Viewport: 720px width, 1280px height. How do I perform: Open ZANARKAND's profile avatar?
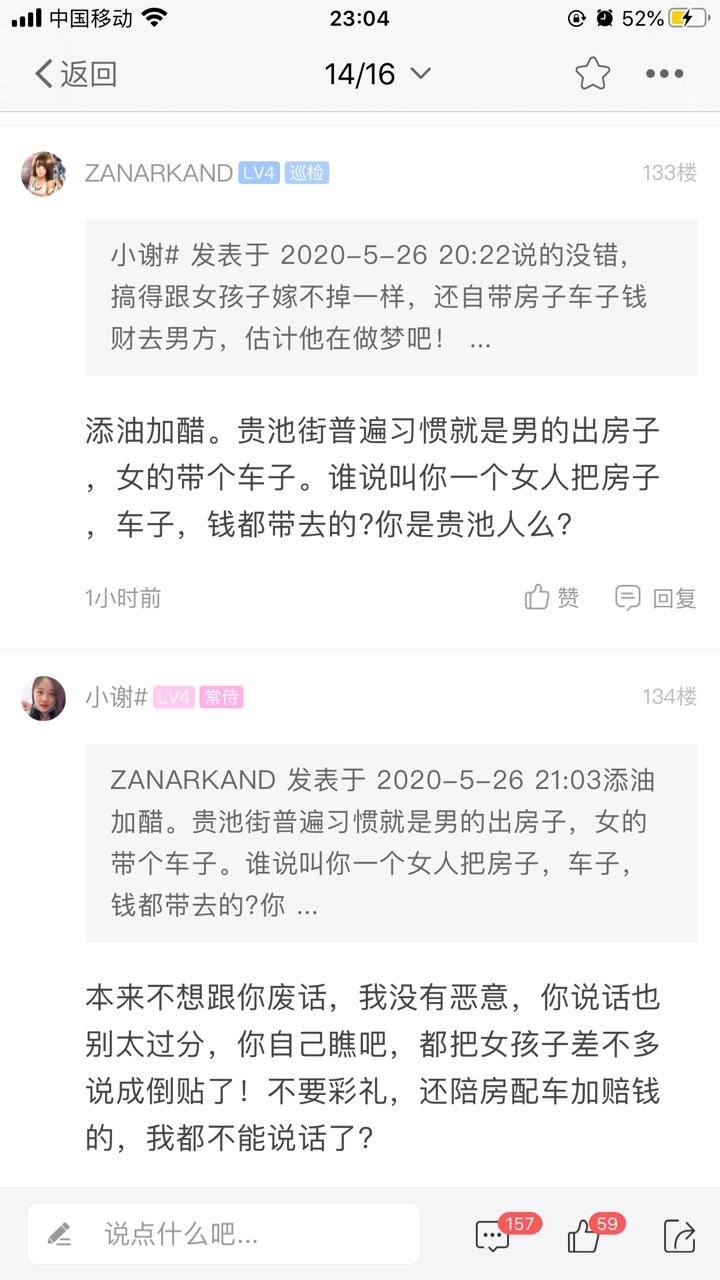[43, 174]
